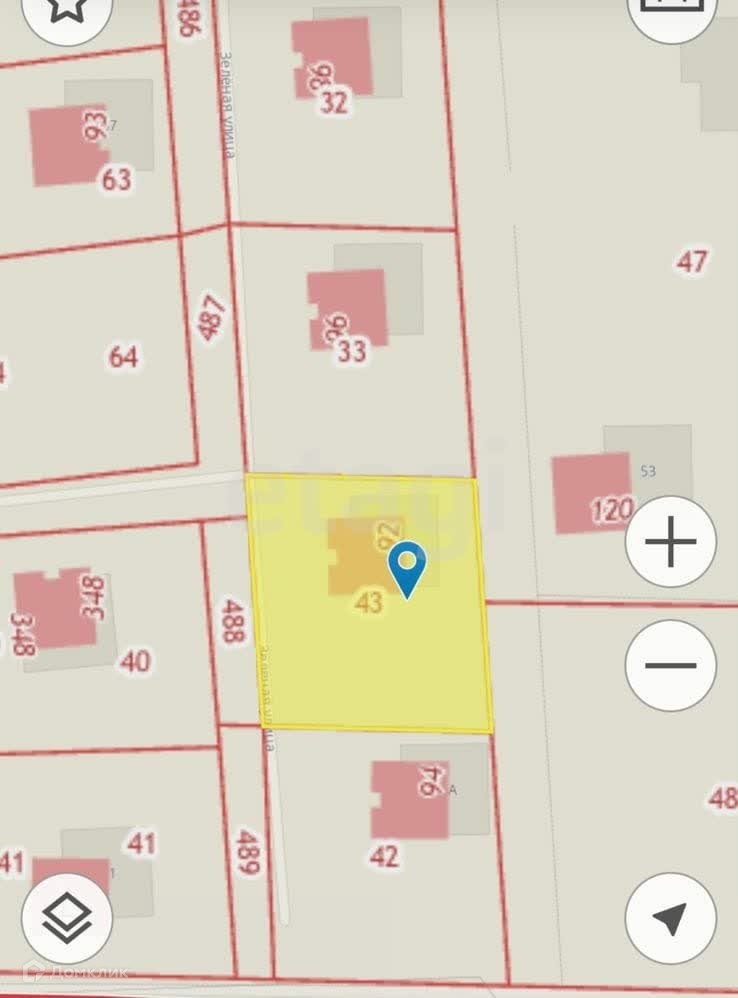Center map on my current location
The height and width of the screenshot is (998, 738).
670,917
